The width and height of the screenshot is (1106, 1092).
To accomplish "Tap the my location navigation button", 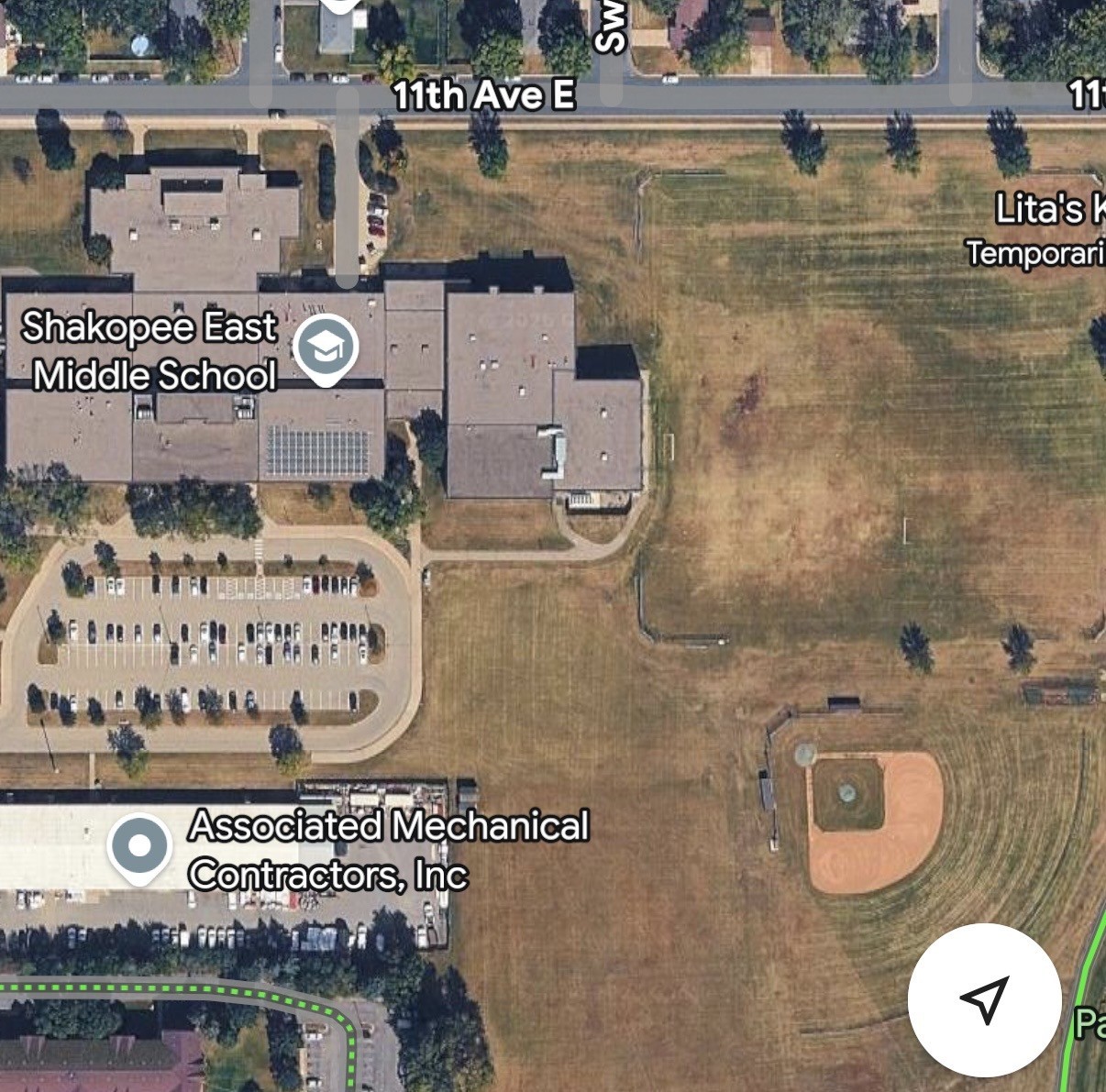I will coord(984,999).
